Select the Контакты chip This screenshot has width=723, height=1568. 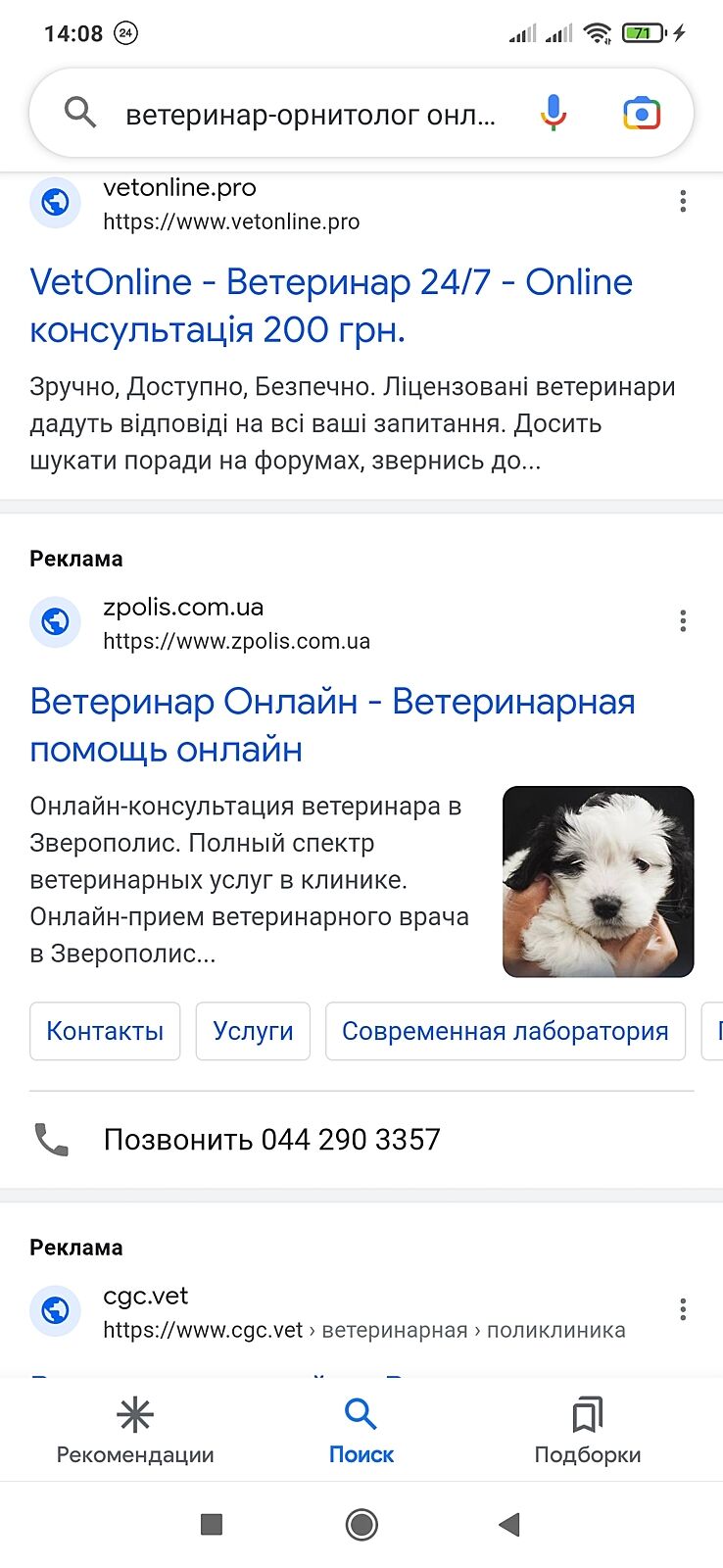tap(105, 1031)
